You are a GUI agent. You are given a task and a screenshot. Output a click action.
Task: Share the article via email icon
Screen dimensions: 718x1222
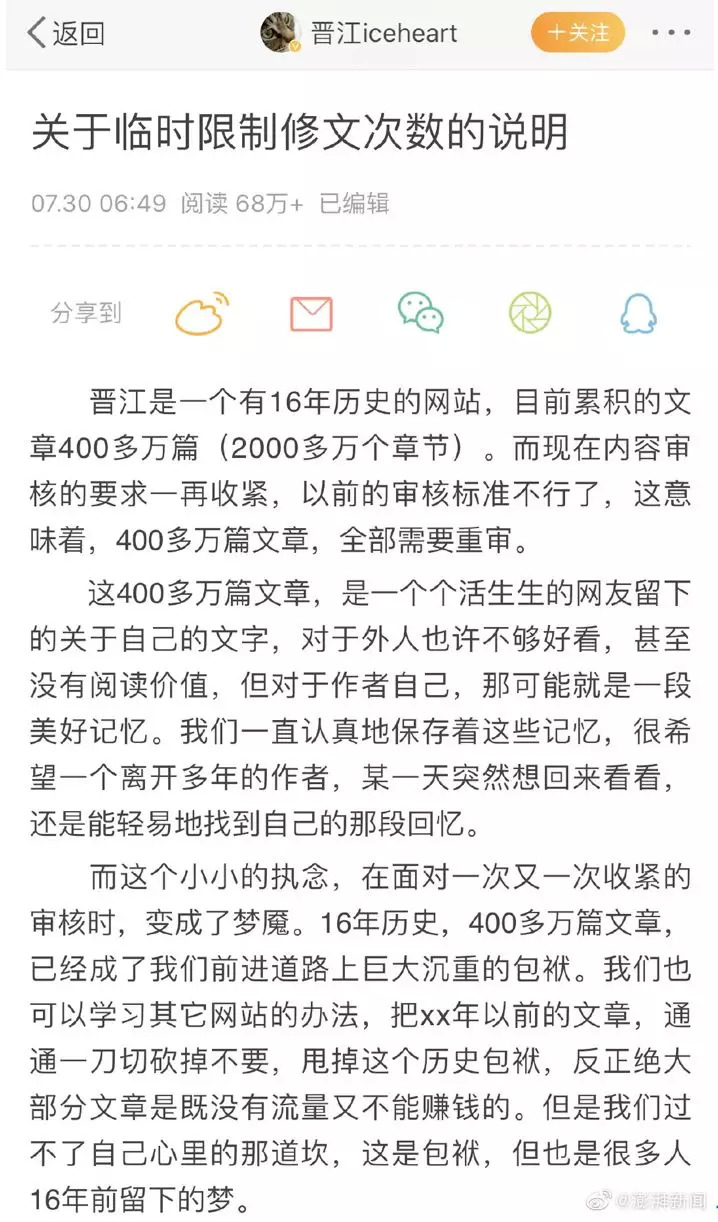click(x=311, y=314)
